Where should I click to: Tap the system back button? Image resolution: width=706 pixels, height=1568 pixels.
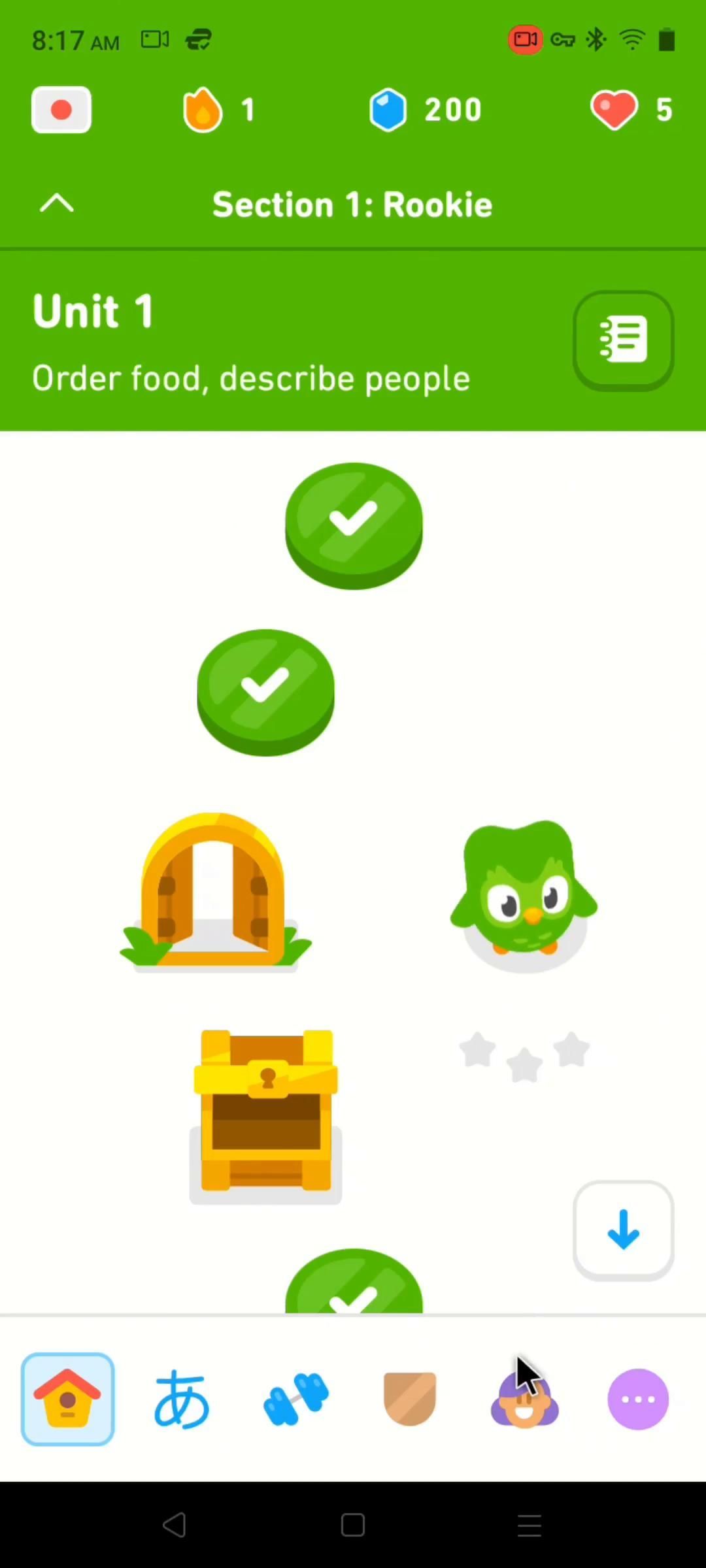click(x=175, y=1525)
